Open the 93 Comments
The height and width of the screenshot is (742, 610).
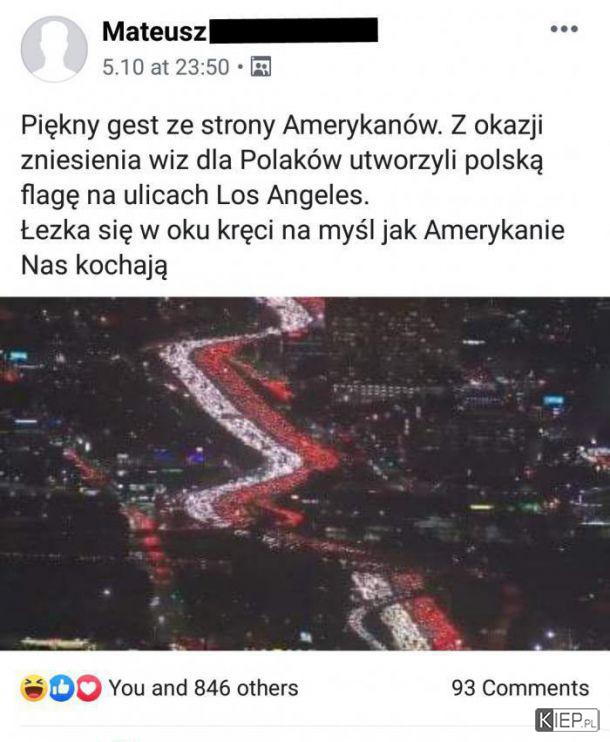coord(520,688)
